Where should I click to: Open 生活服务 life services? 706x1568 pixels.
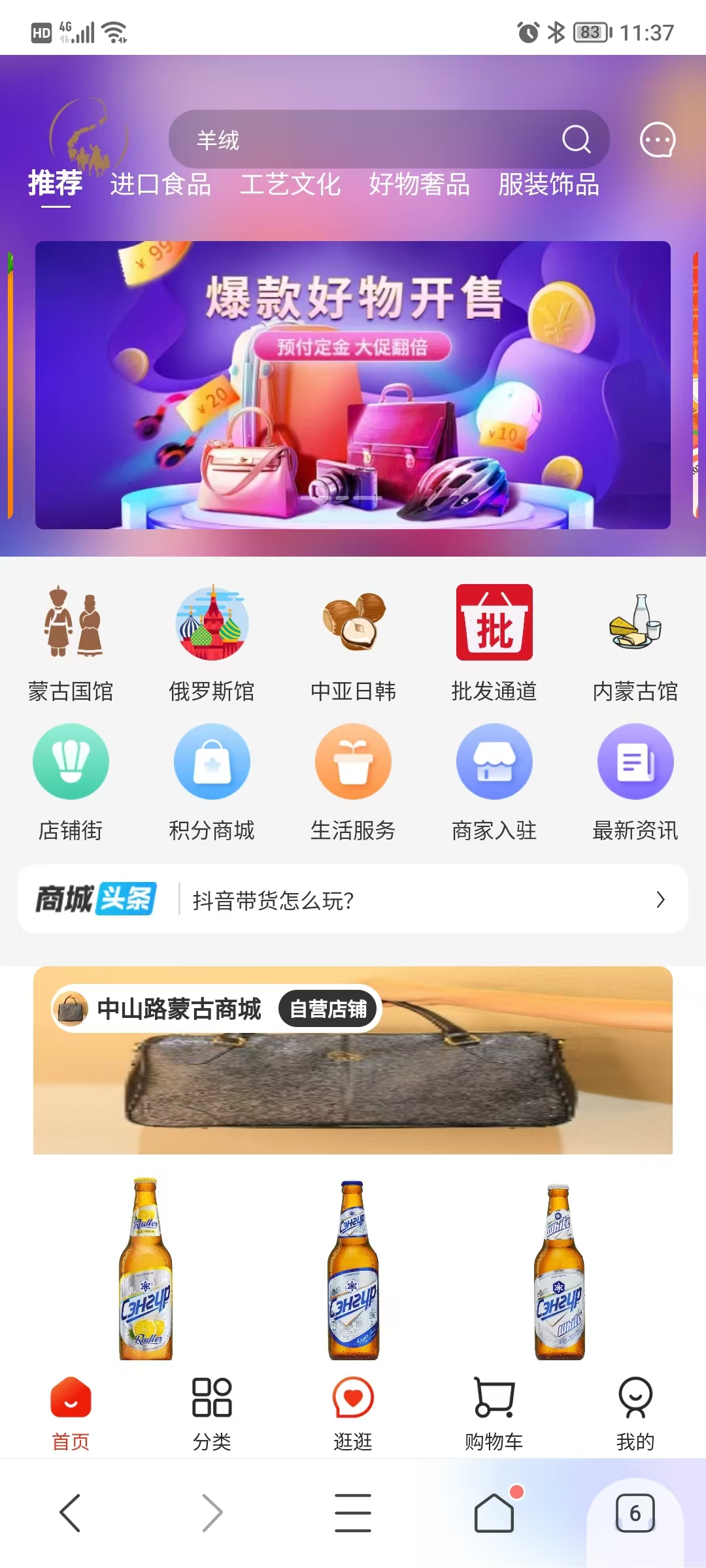353,782
